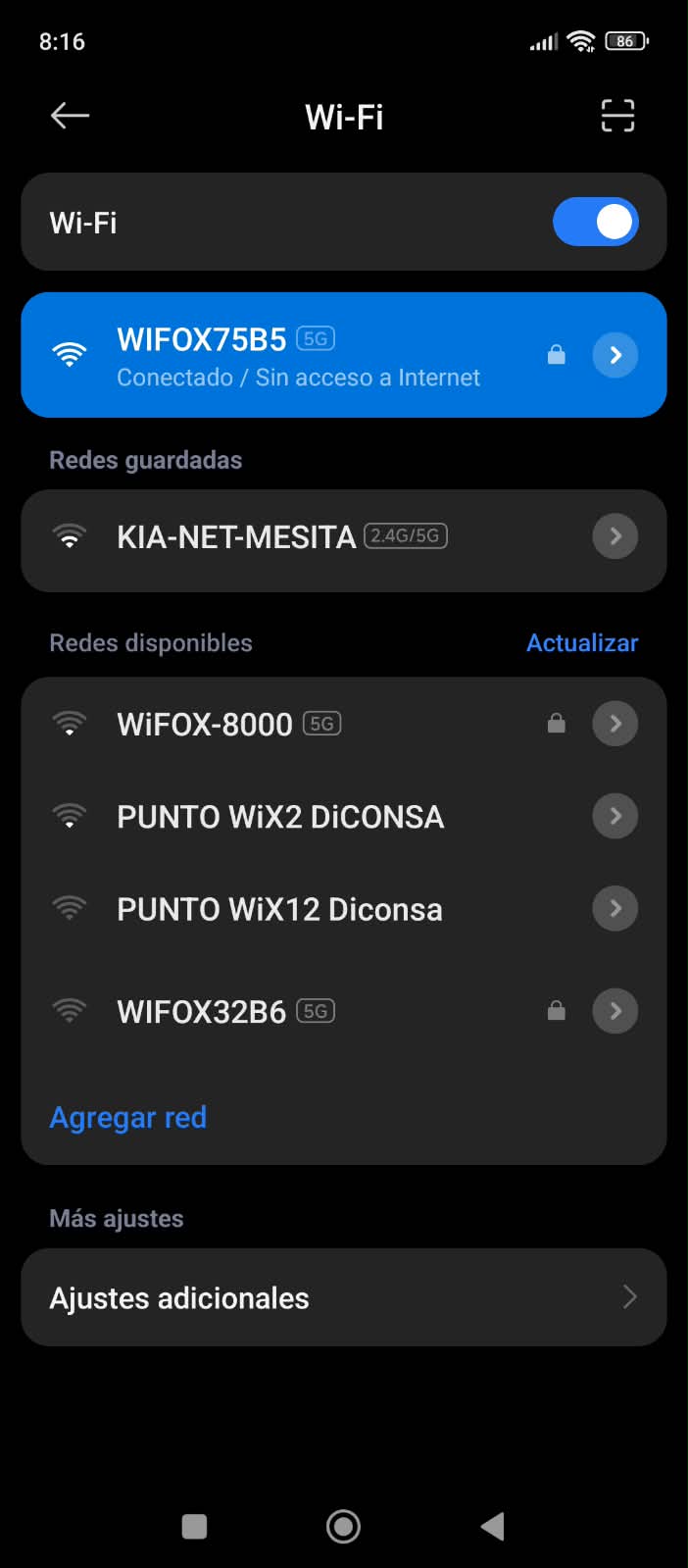Open details arrow for connected WIFOX75B5

coord(615,355)
